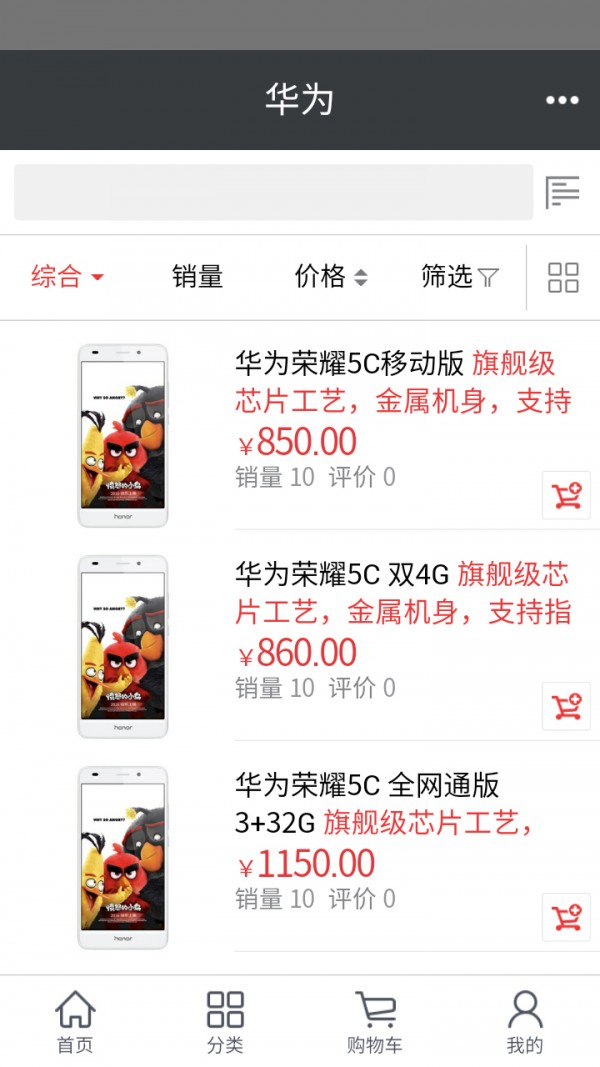Go to the 首页 home tab

click(x=75, y=1022)
